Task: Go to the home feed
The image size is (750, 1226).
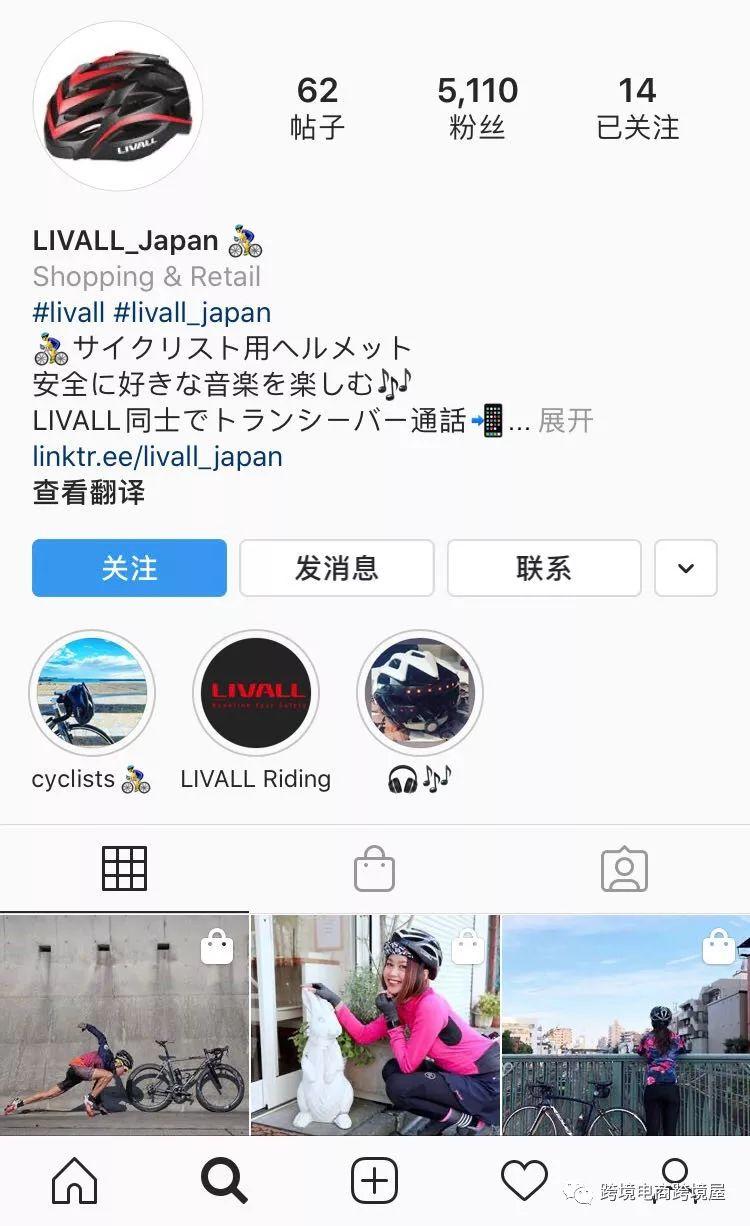Action: tap(75, 1181)
